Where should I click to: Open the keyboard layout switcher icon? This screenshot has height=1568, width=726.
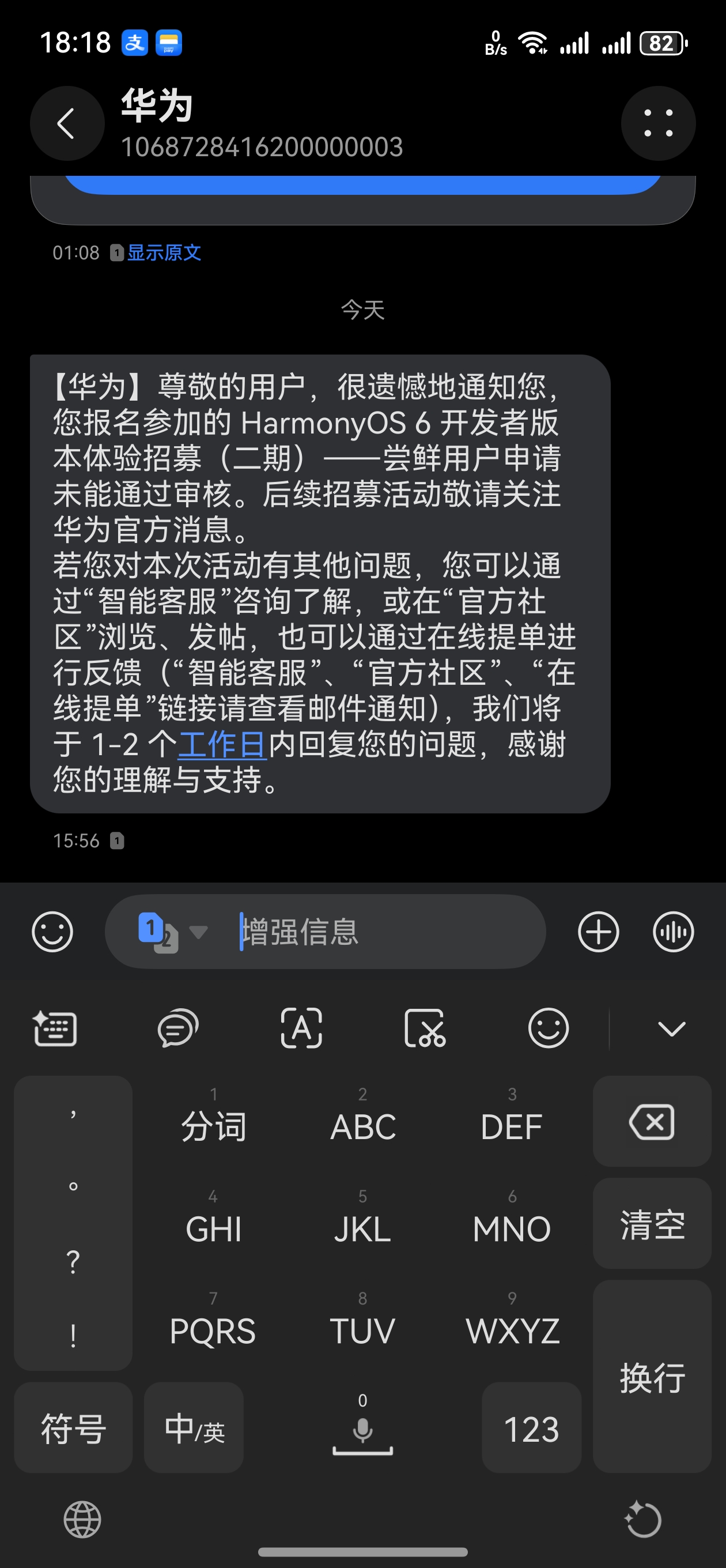pyautogui.click(x=55, y=1028)
